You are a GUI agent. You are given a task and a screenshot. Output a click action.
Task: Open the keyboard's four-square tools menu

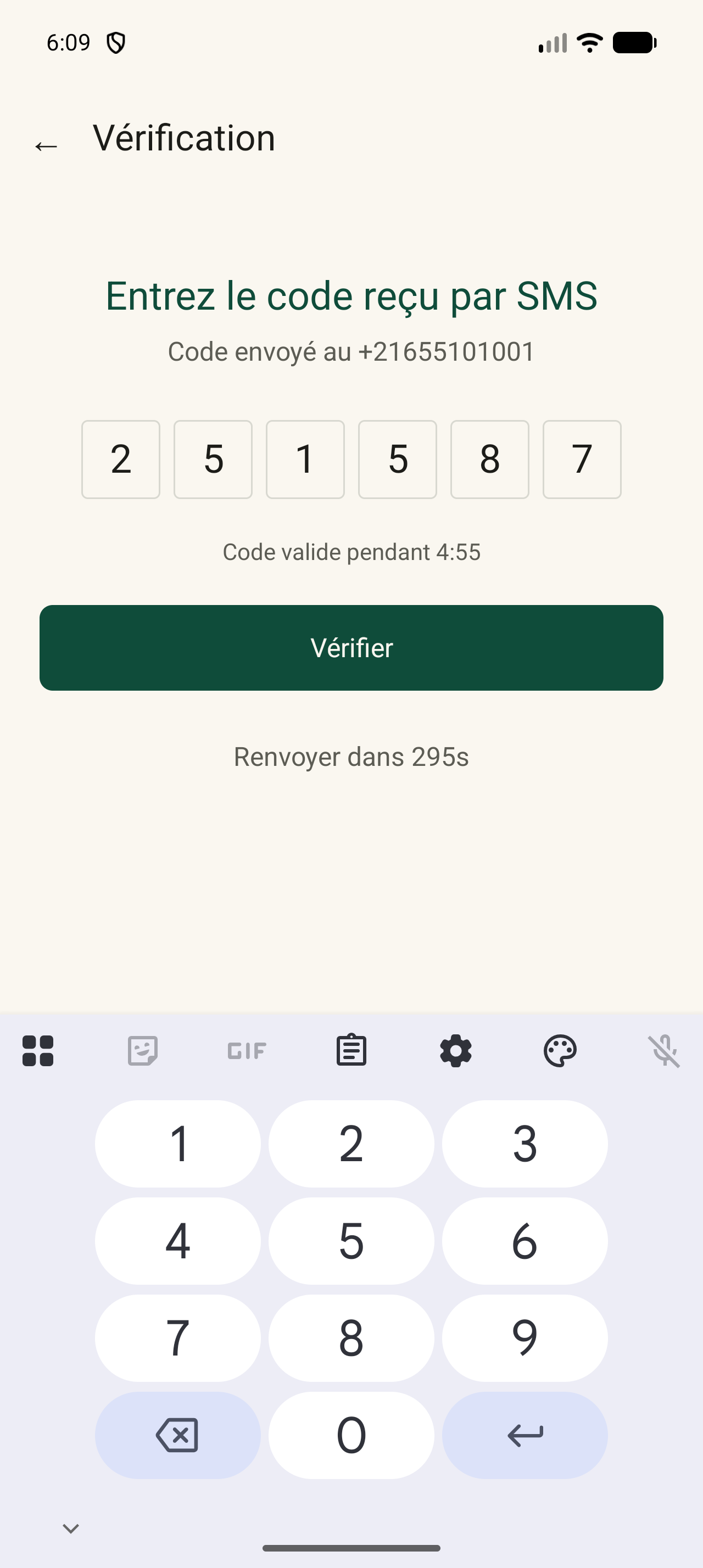click(x=38, y=1051)
